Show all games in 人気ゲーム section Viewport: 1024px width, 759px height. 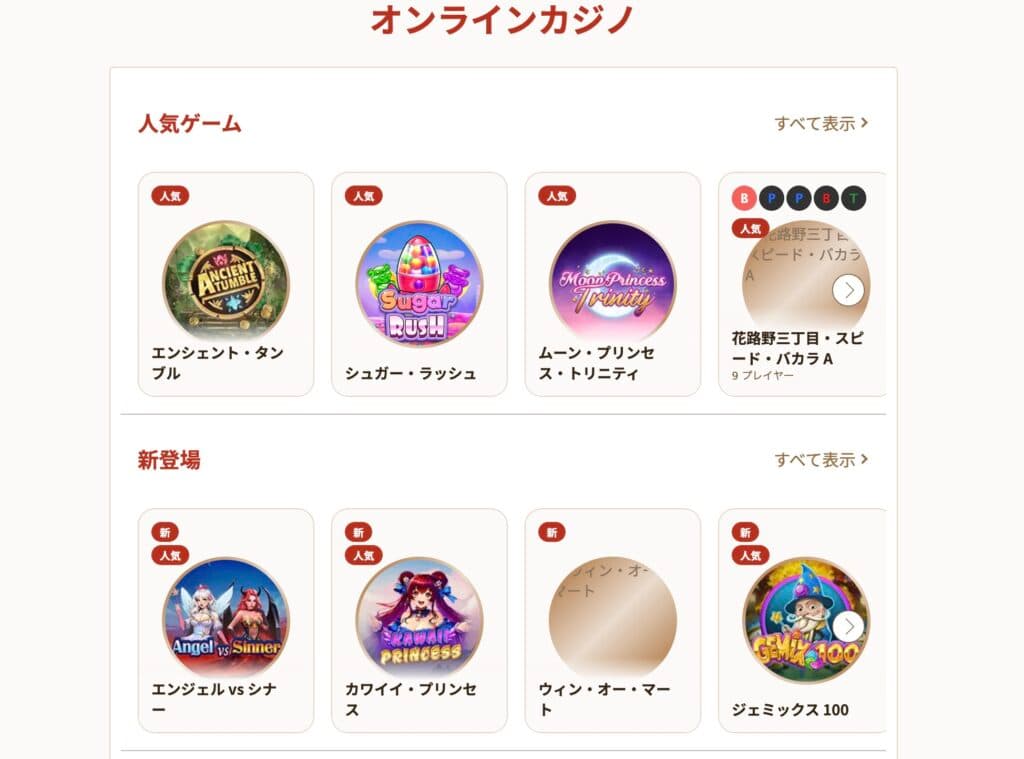(820, 123)
